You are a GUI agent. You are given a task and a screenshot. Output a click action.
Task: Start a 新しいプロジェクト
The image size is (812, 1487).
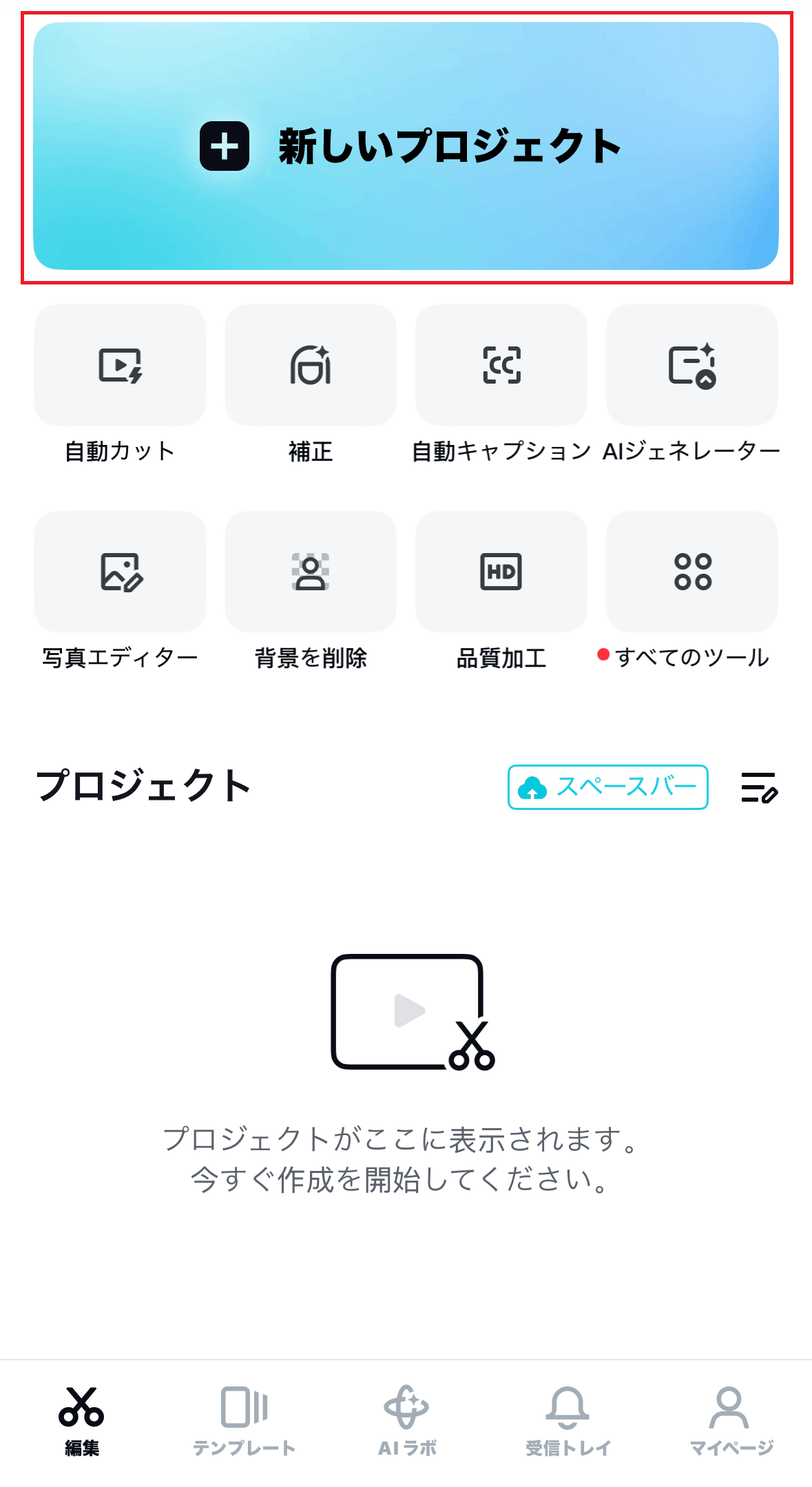click(406, 147)
